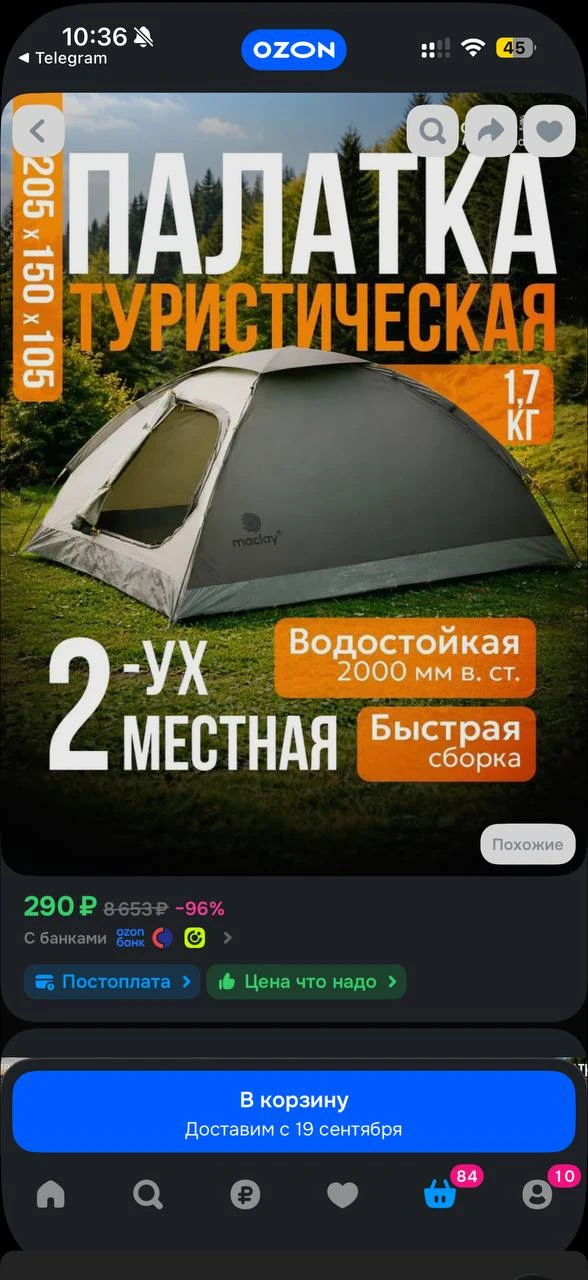The width and height of the screenshot is (588, 1280).
Task: Return to Telegram via the status bar link
Action: [63, 58]
